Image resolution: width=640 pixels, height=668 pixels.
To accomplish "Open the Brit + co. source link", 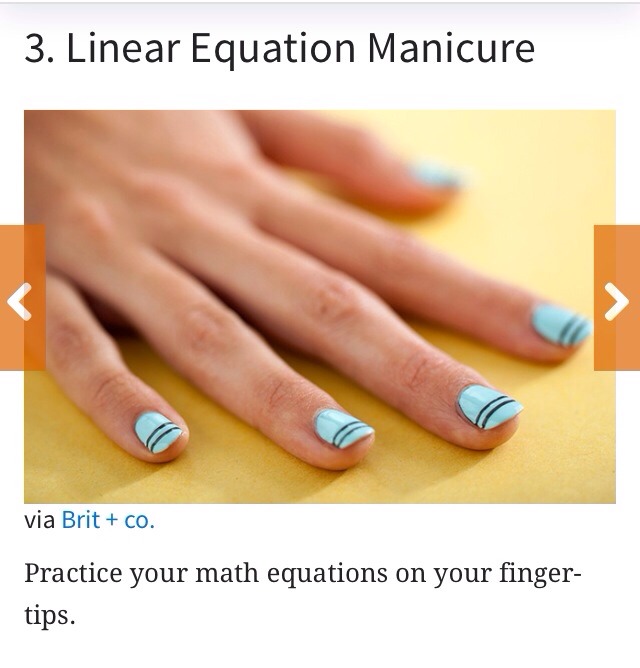I will [108, 520].
